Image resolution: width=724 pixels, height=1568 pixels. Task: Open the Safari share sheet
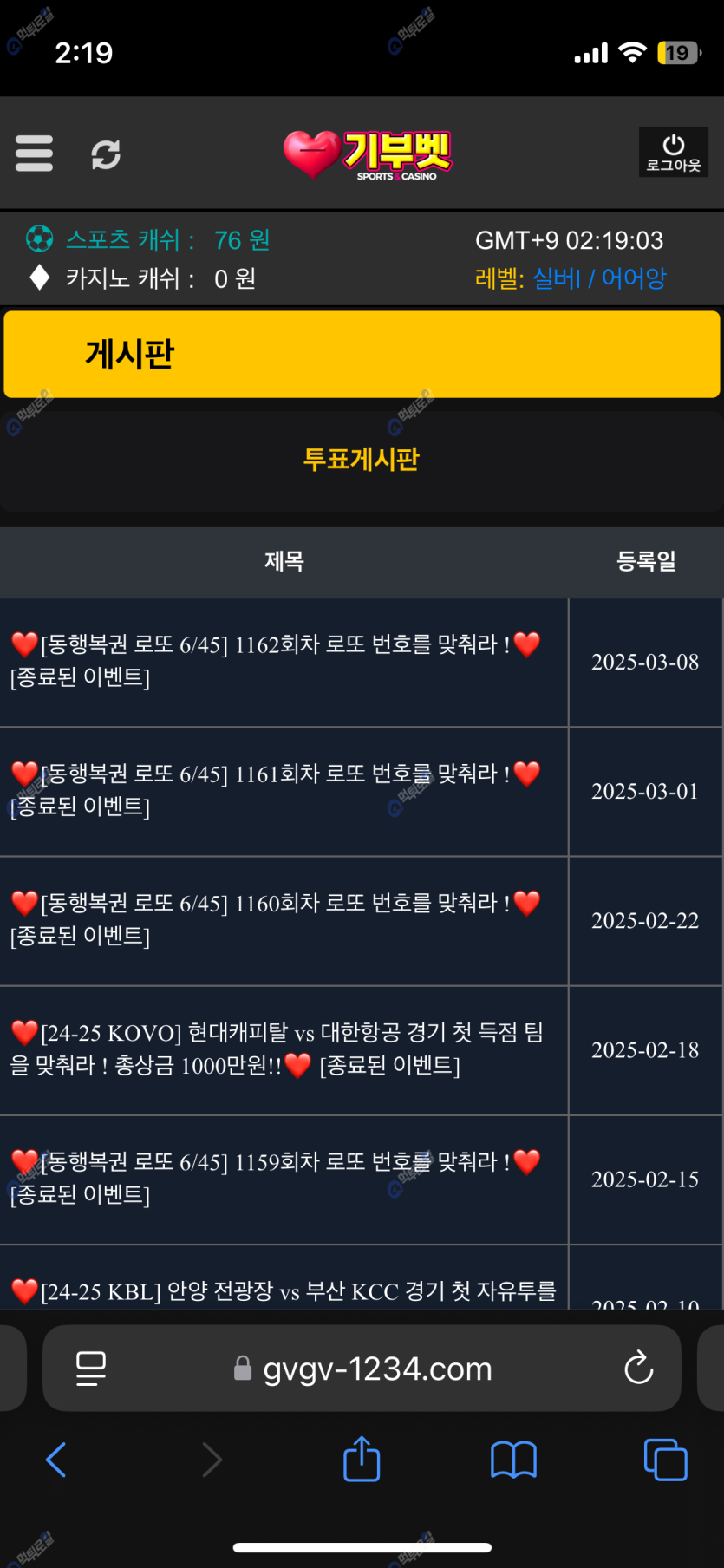coord(362,1460)
